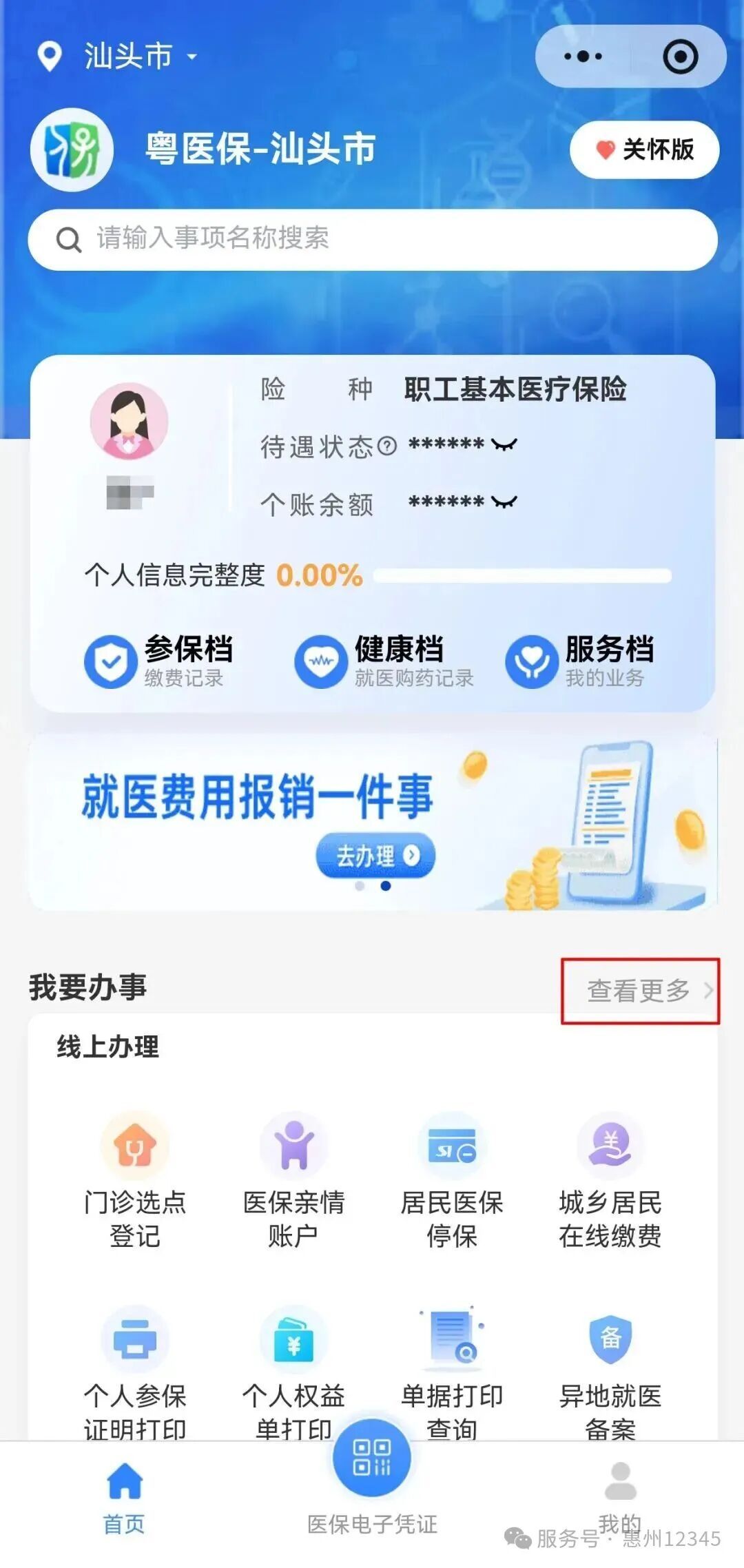
Task: Open 参保档 缴费记录
Action: pos(160,661)
